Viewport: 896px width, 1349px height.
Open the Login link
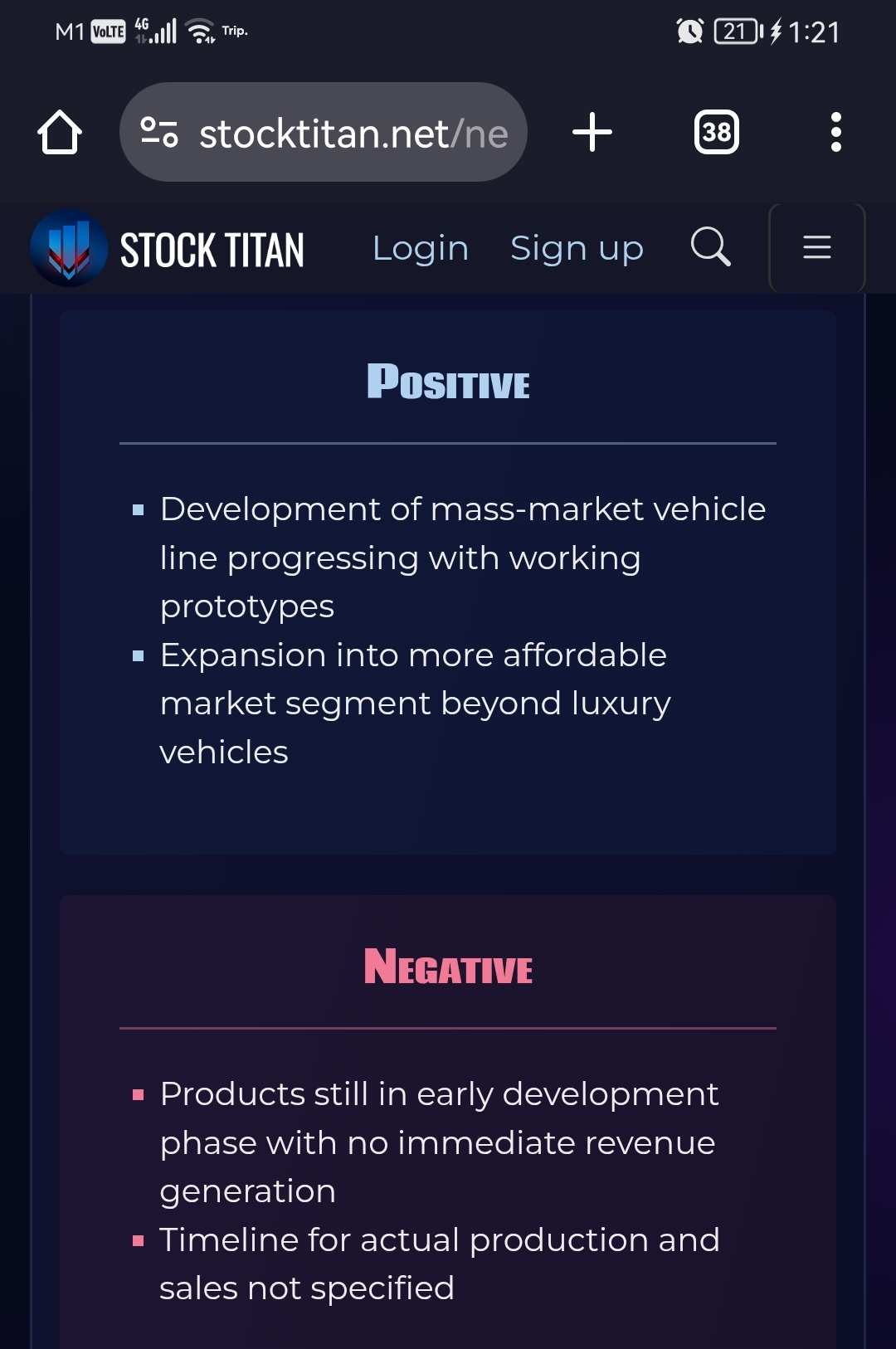(420, 248)
